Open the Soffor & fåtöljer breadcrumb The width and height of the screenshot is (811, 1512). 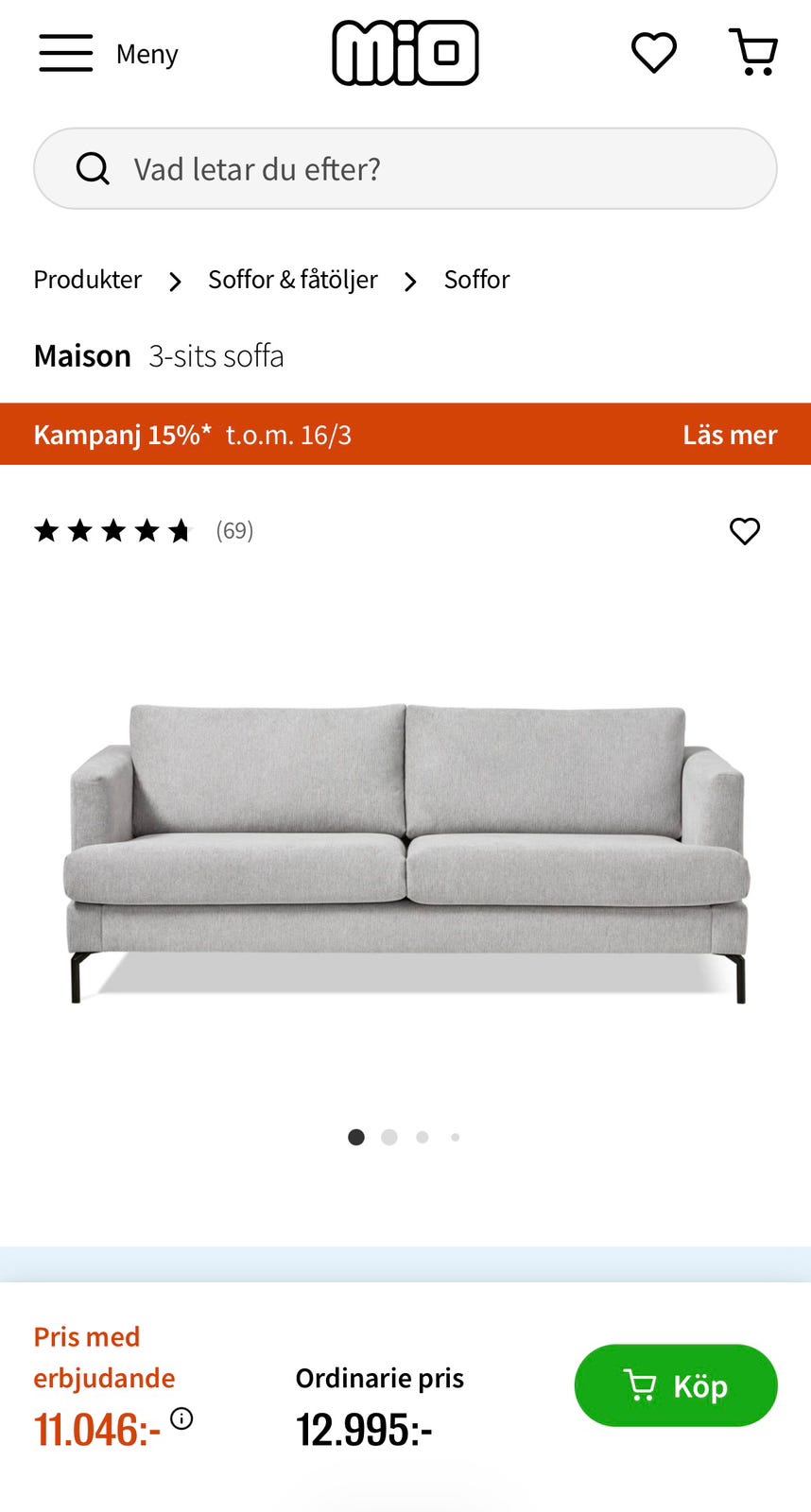click(x=292, y=280)
